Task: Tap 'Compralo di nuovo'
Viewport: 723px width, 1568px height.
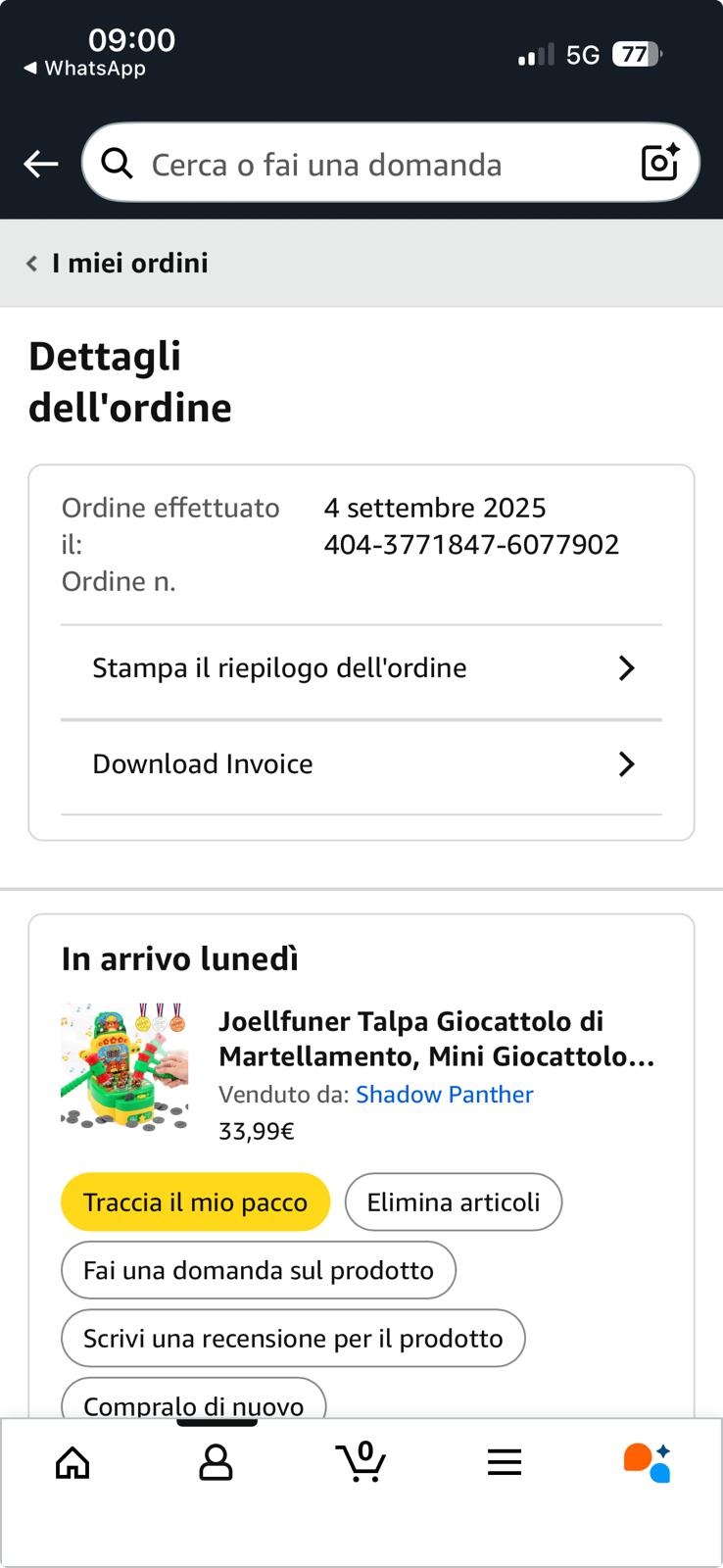Action: click(x=193, y=1401)
